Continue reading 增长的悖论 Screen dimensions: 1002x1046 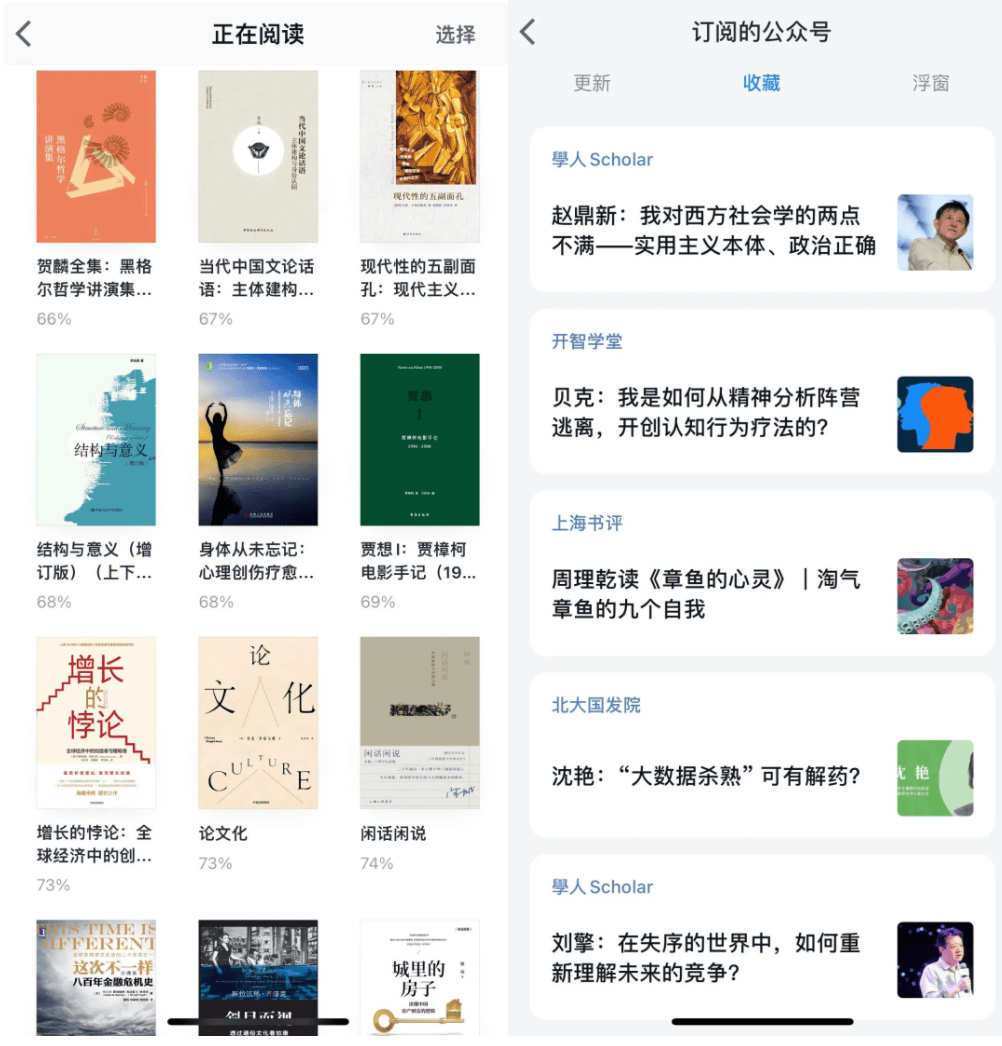tap(96, 723)
